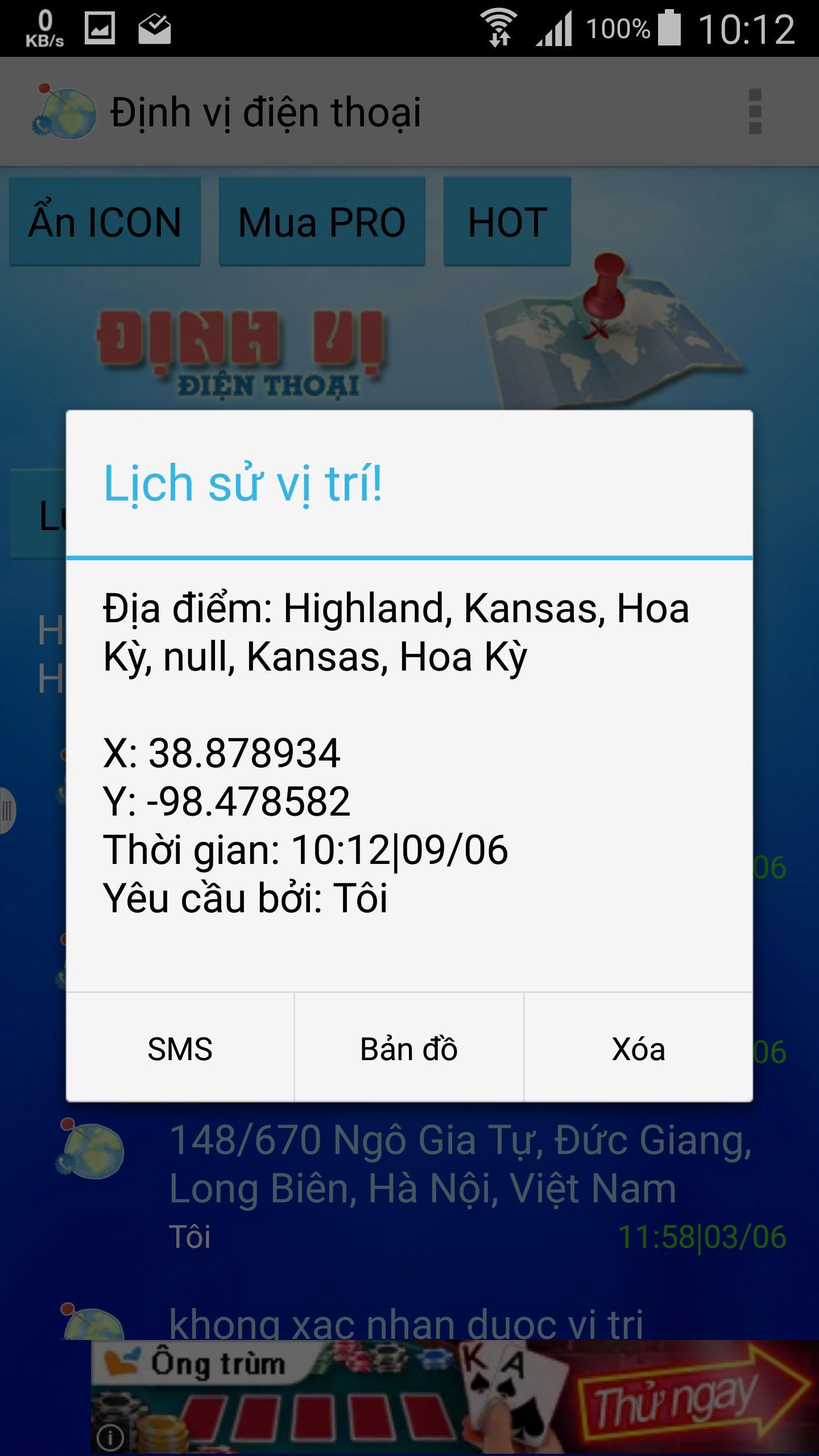819x1456 pixels.
Task: Send this location via SMS
Action: coord(180,1048)
